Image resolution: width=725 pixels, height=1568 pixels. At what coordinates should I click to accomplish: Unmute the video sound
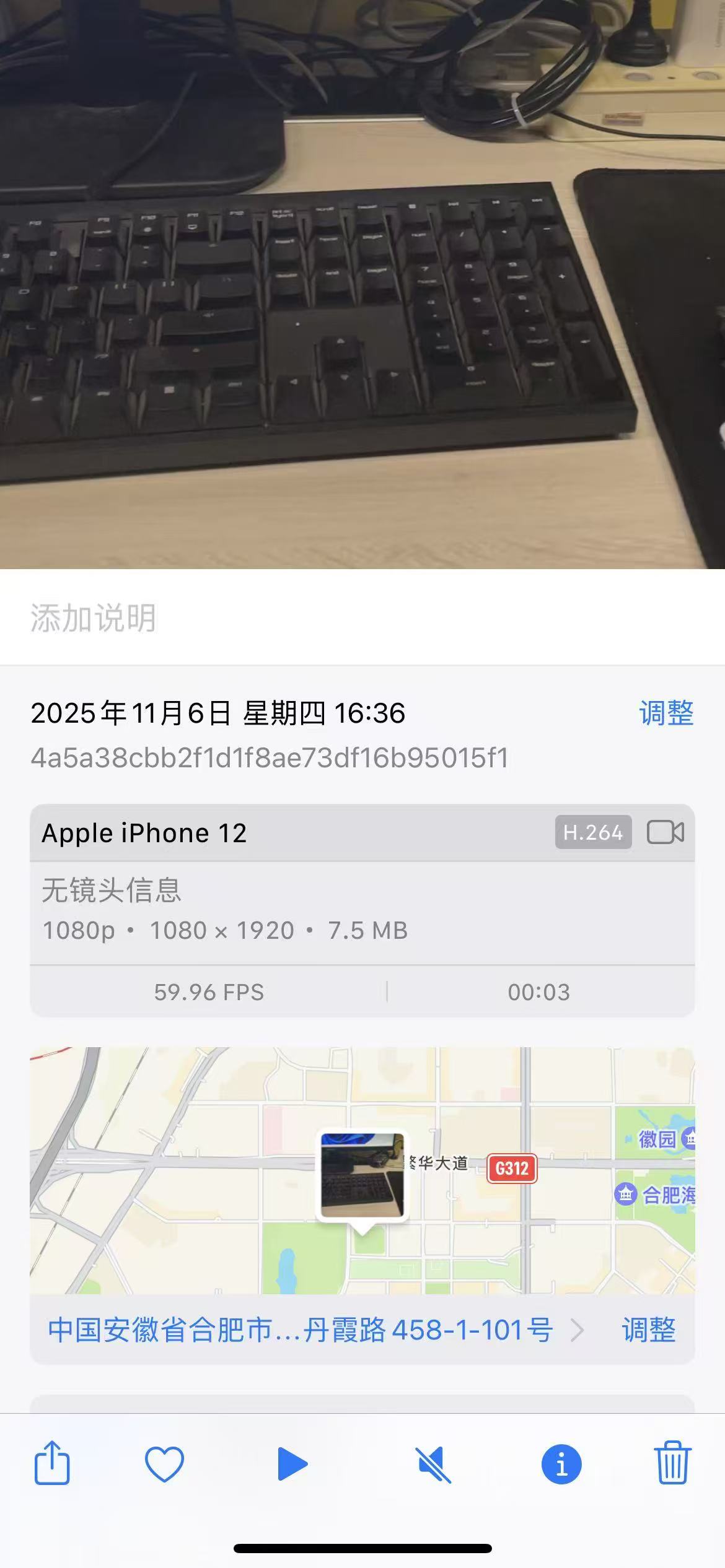433,1464
